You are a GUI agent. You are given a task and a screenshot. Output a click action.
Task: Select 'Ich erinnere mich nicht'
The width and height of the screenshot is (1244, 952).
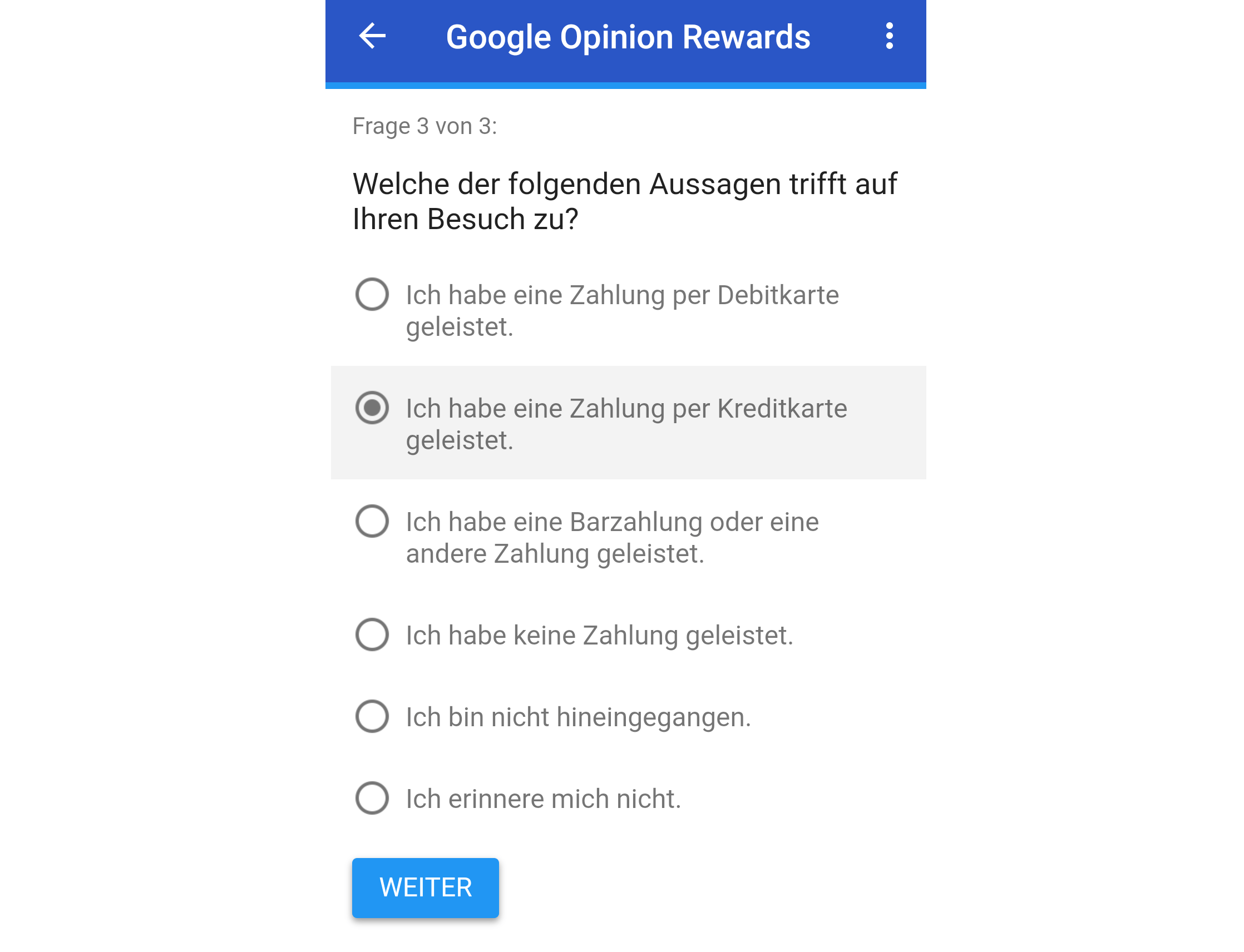[372, 798]
